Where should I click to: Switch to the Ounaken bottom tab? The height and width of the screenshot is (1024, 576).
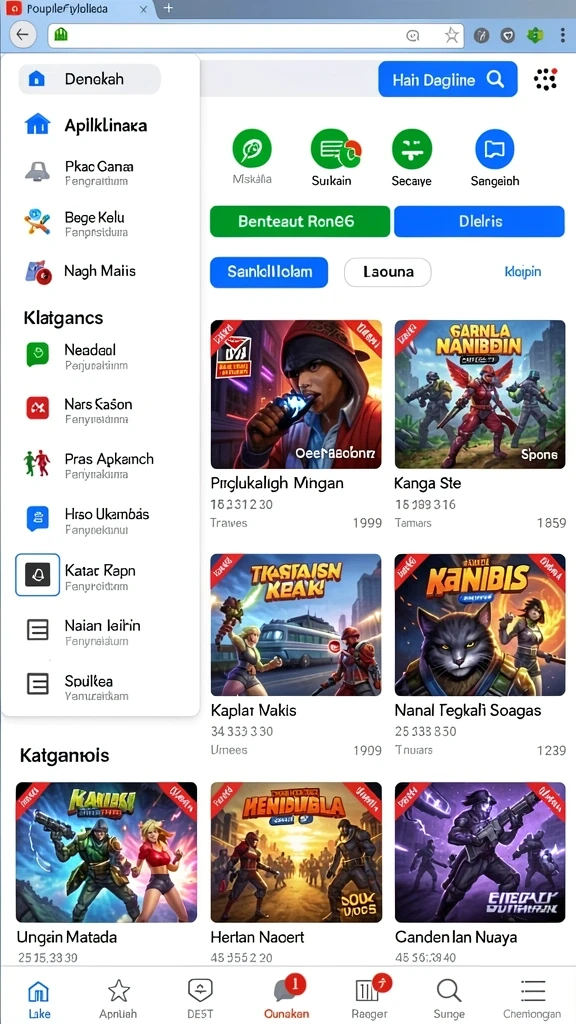pyautogui.click(x=287, y=996)
